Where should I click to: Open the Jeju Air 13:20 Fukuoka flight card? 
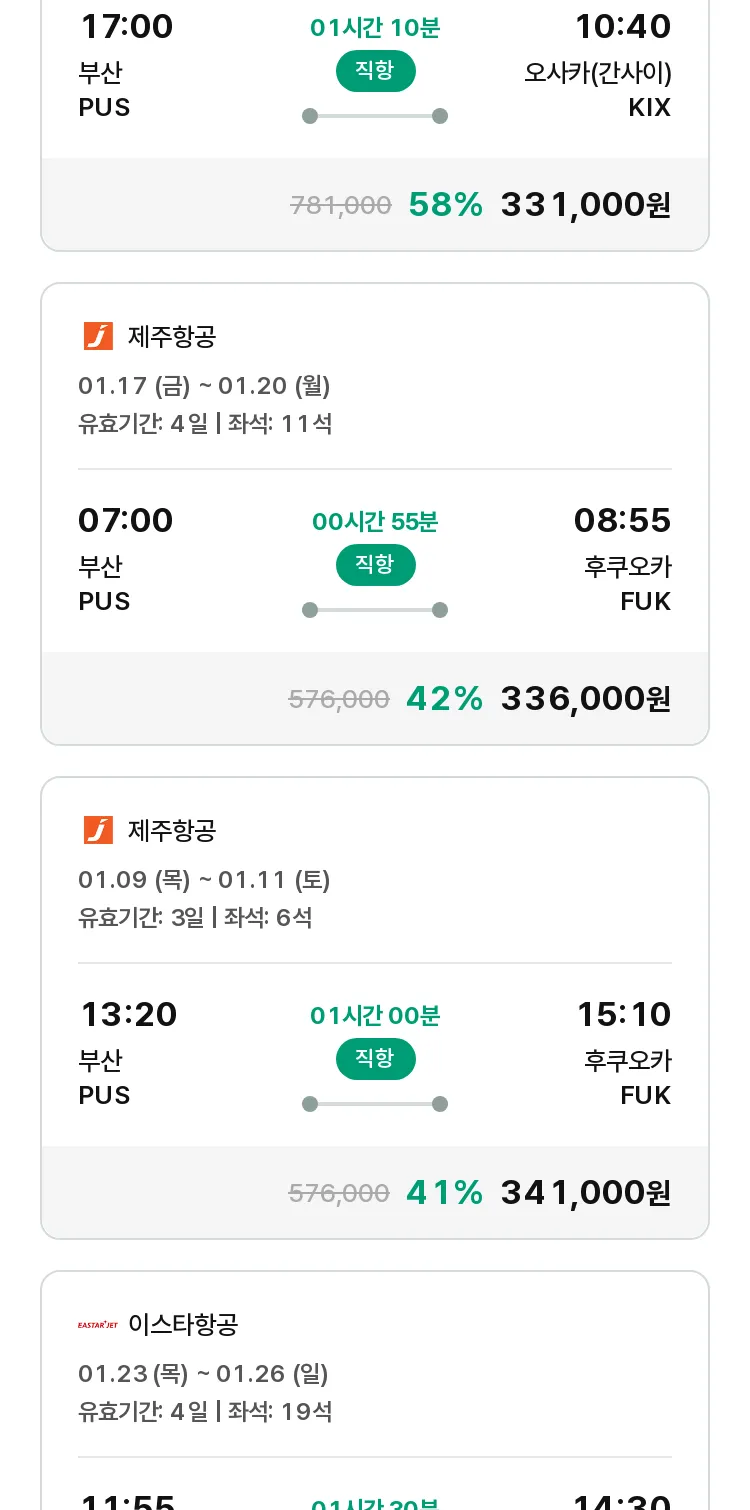375,1008
